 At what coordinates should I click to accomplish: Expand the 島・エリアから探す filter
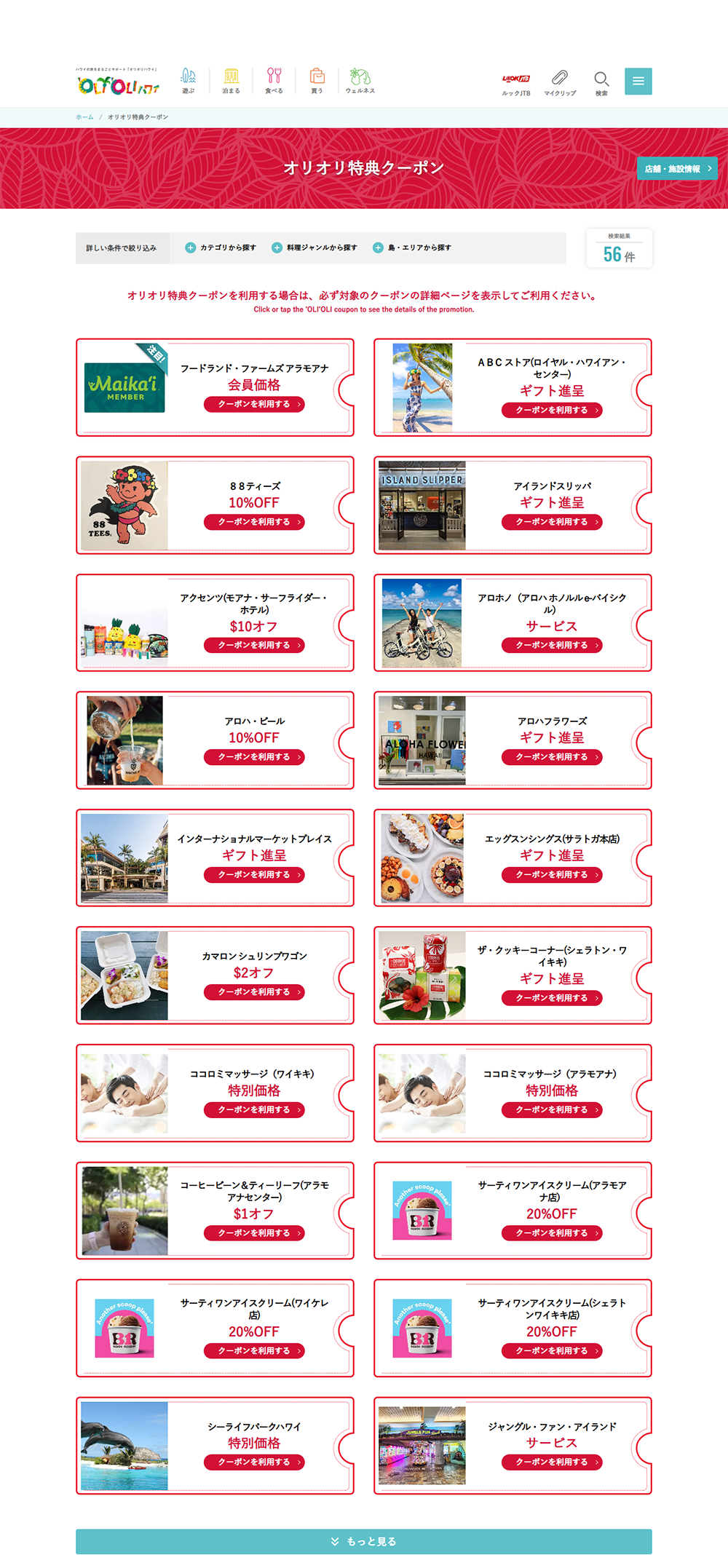point(412,248)
